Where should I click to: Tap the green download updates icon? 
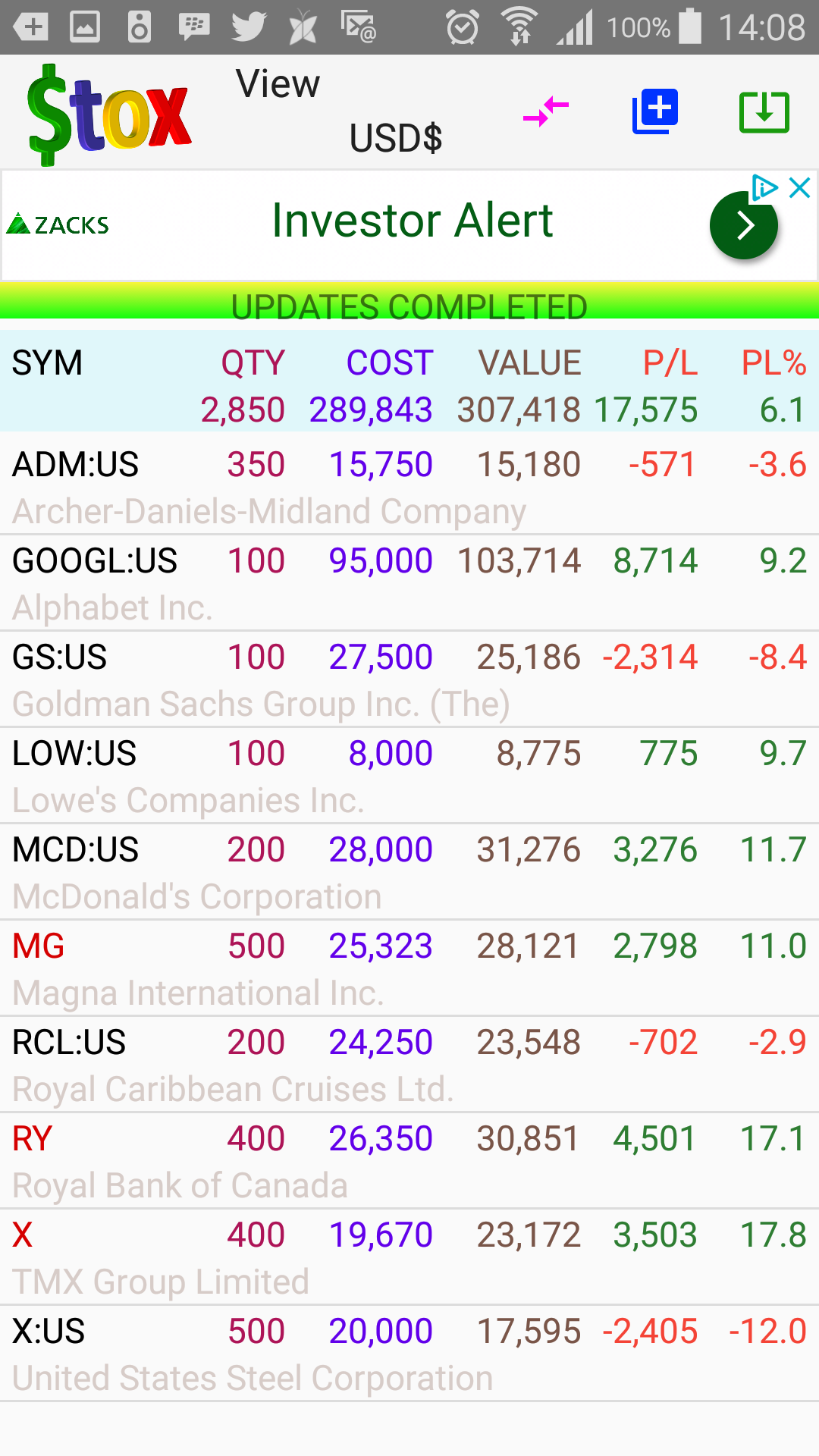(764, 112)
